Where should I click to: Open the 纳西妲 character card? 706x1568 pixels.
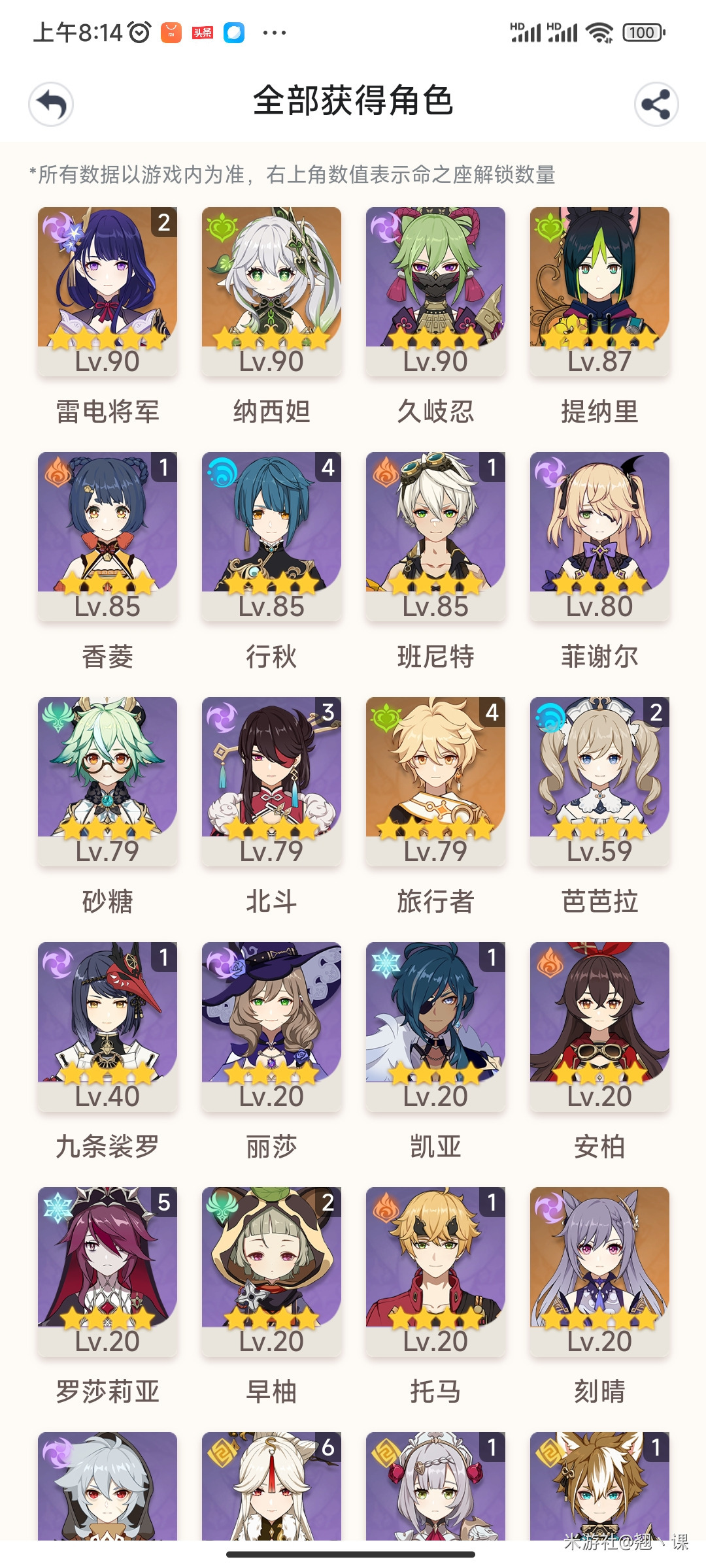tap(271, 291)
